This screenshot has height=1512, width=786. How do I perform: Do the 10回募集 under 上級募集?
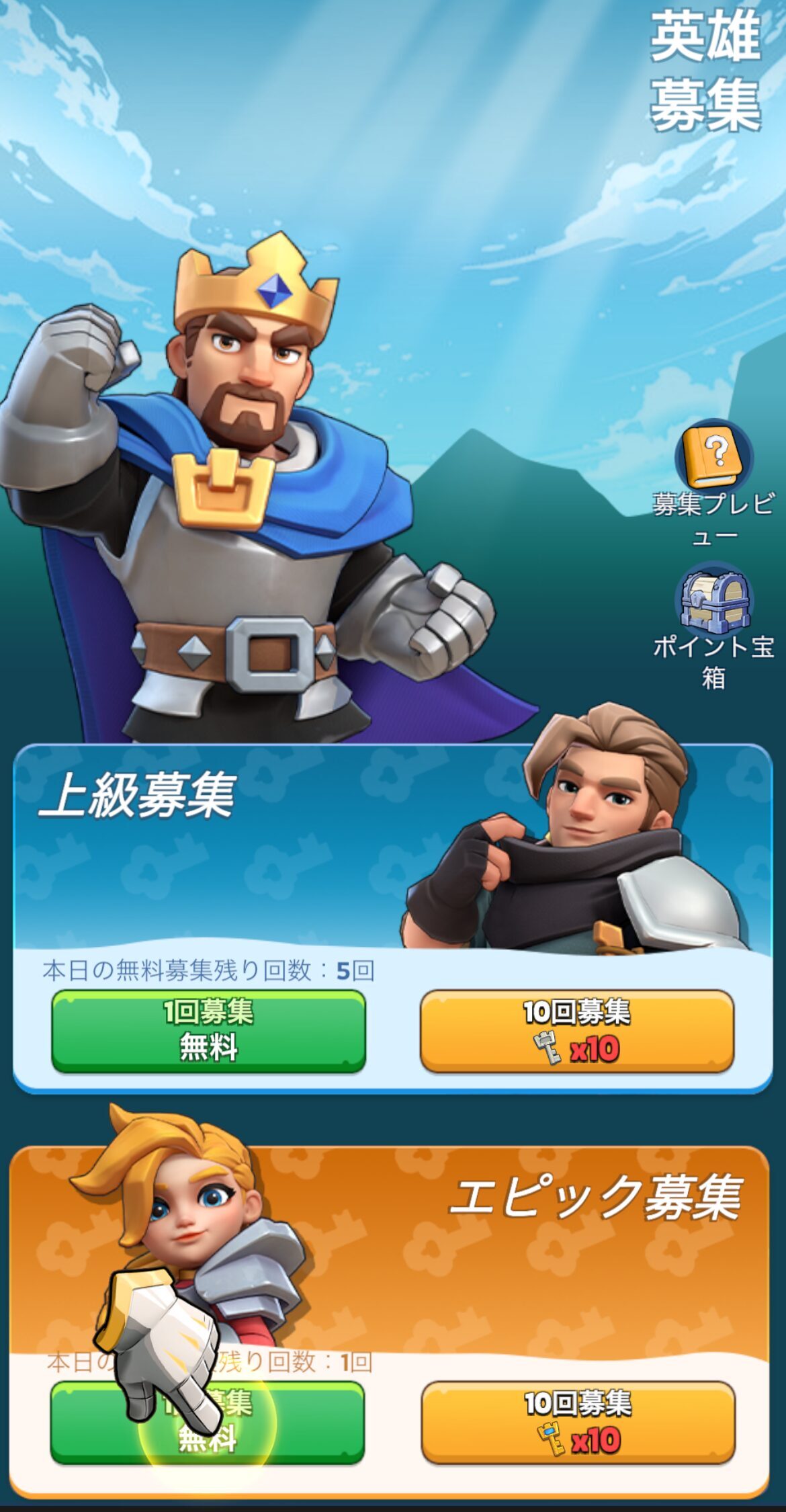pyautogui.click(x=576, y=1030)
